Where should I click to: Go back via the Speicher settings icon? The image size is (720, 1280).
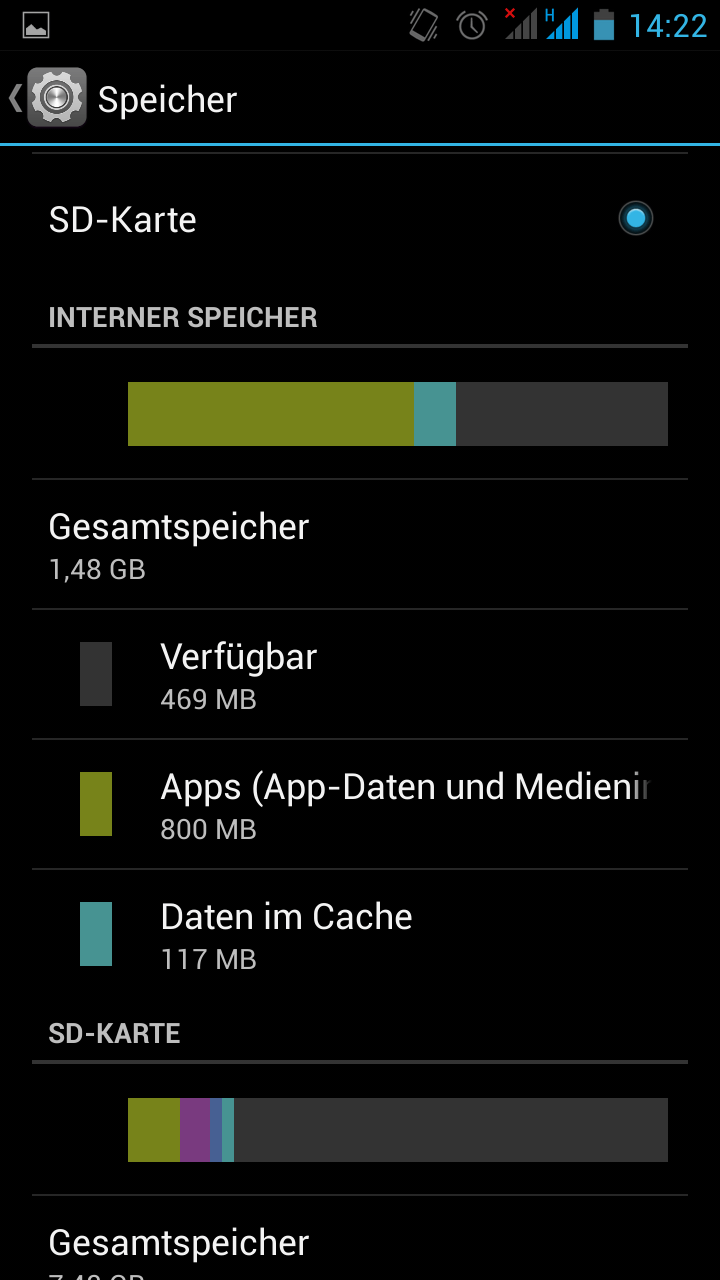click(56, 98)
